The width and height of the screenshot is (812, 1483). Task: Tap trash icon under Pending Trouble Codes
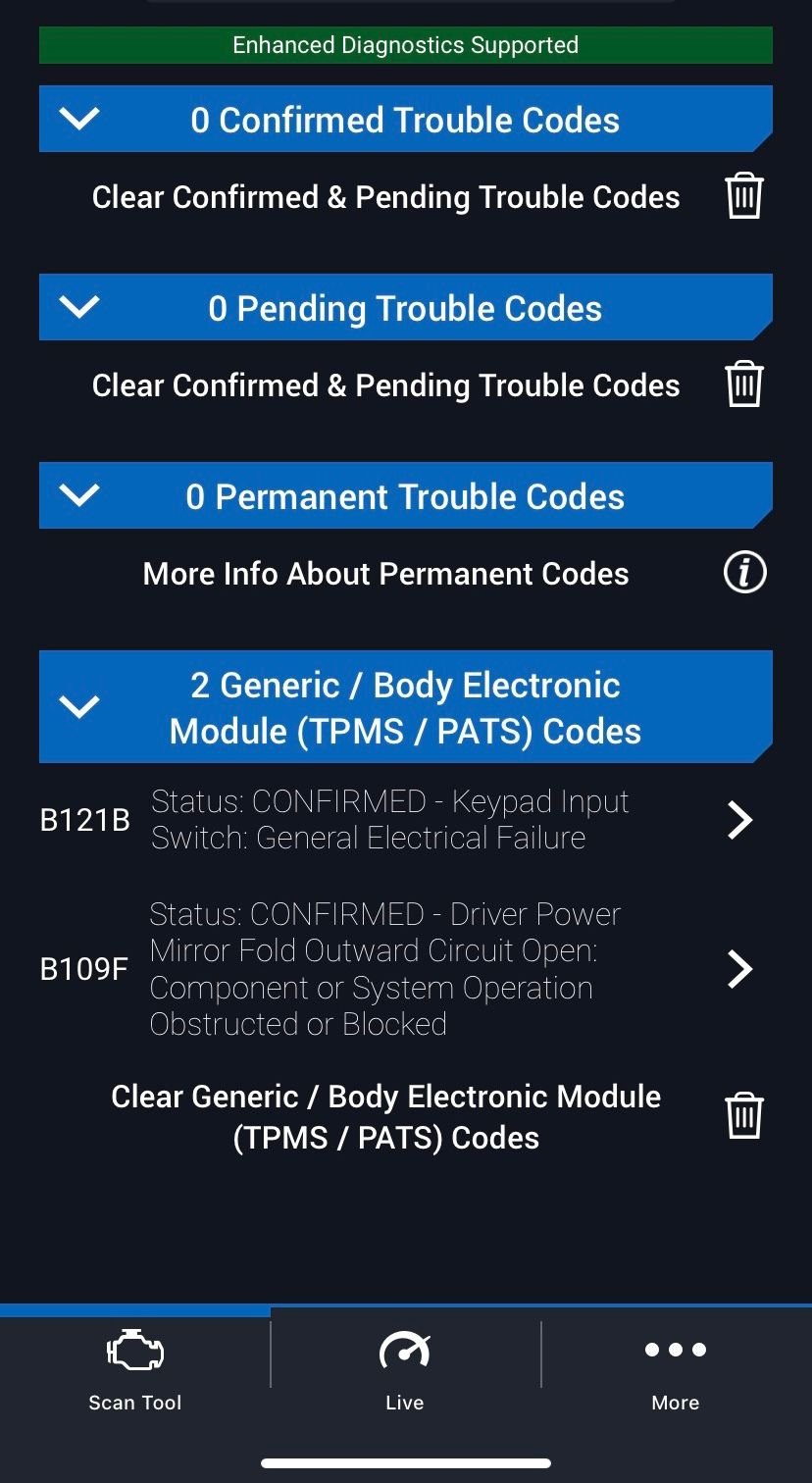(743, 384)
